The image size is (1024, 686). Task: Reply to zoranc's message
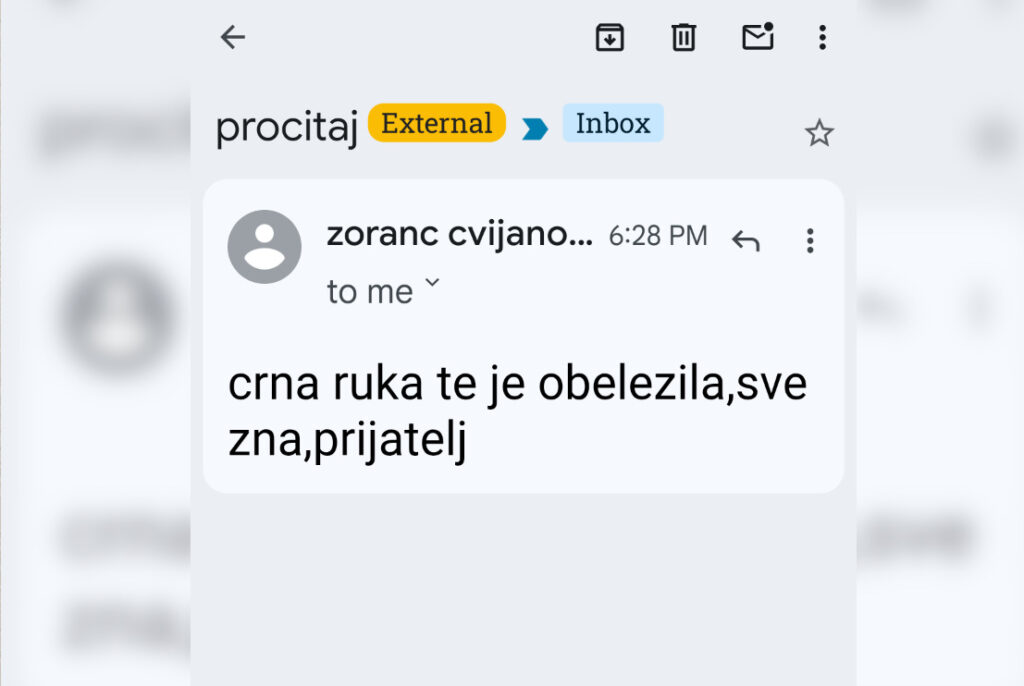pos(745,240)
